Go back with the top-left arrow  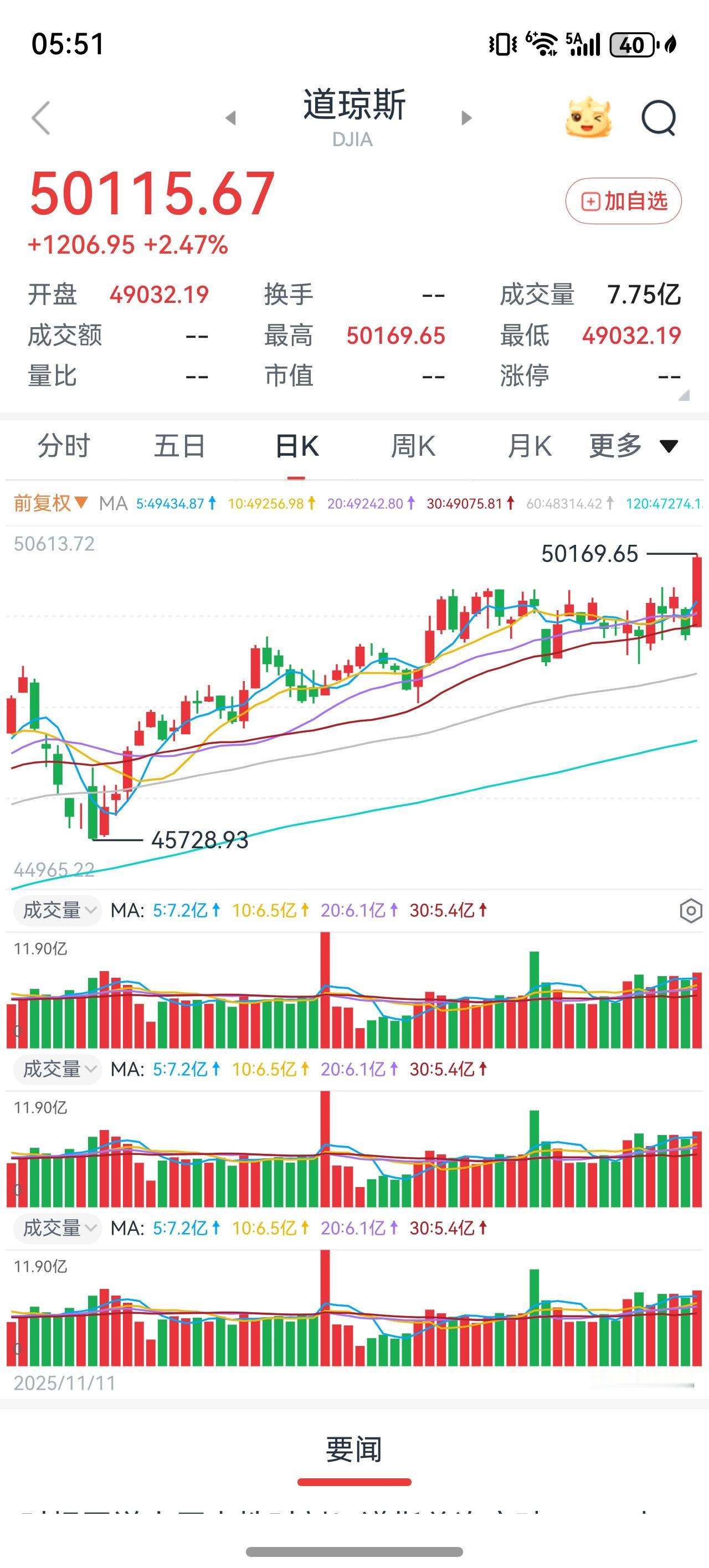40,117
